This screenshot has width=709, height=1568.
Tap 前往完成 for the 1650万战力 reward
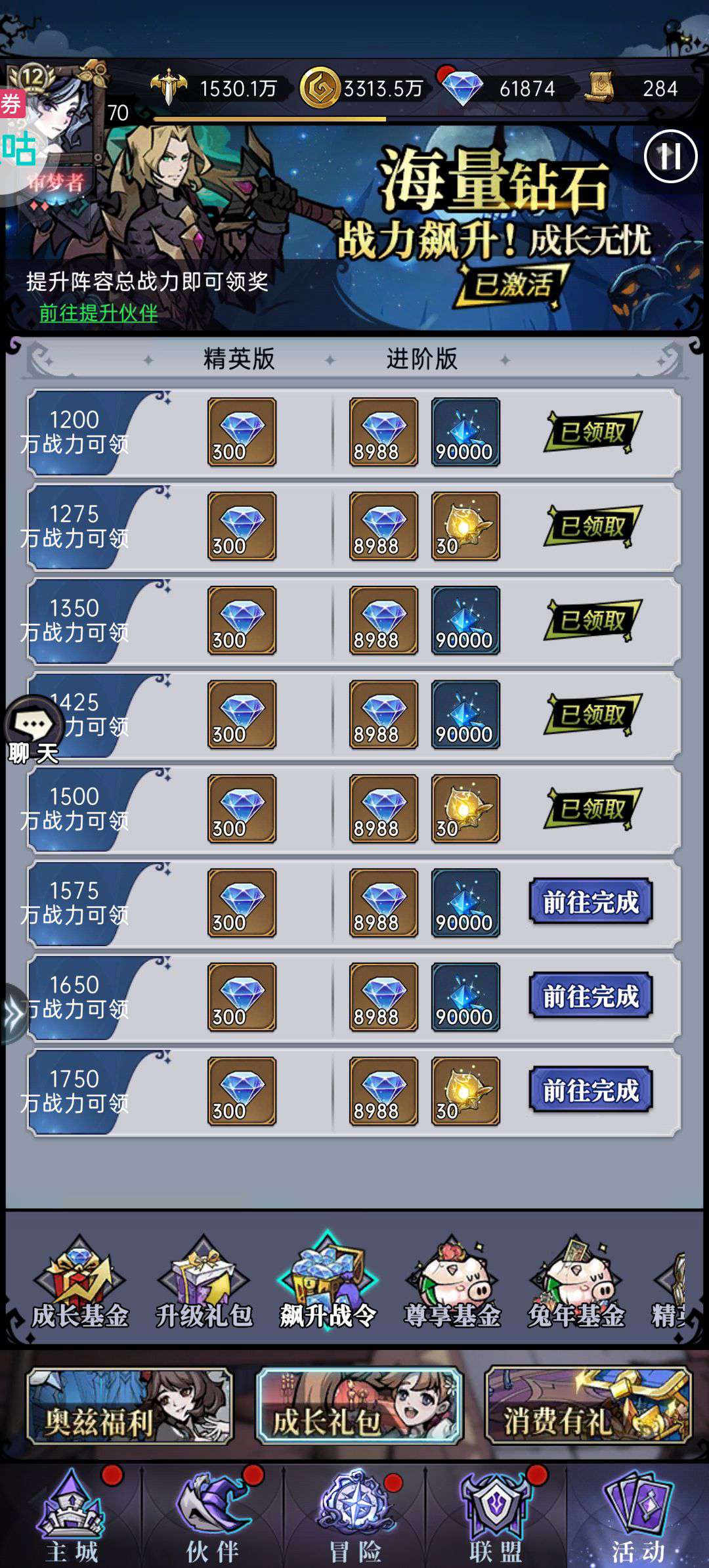590,996
